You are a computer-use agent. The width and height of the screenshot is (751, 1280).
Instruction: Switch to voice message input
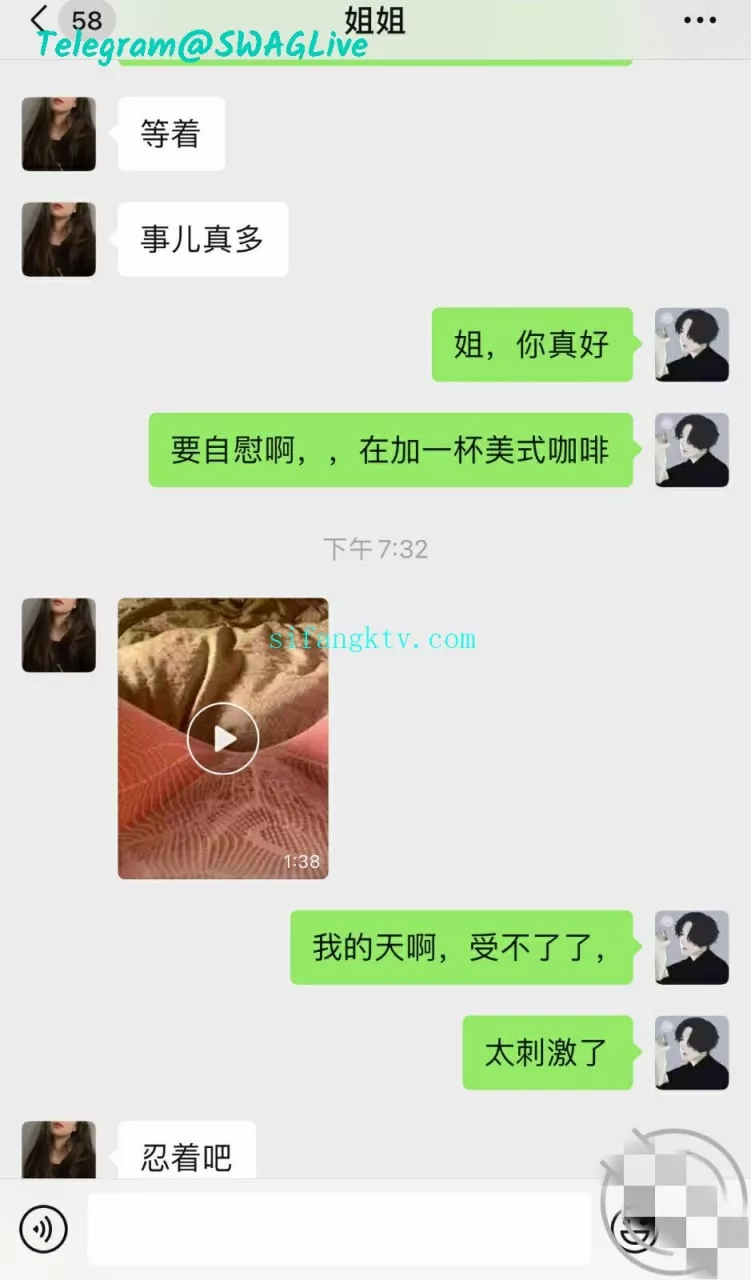click(44, 1229)
